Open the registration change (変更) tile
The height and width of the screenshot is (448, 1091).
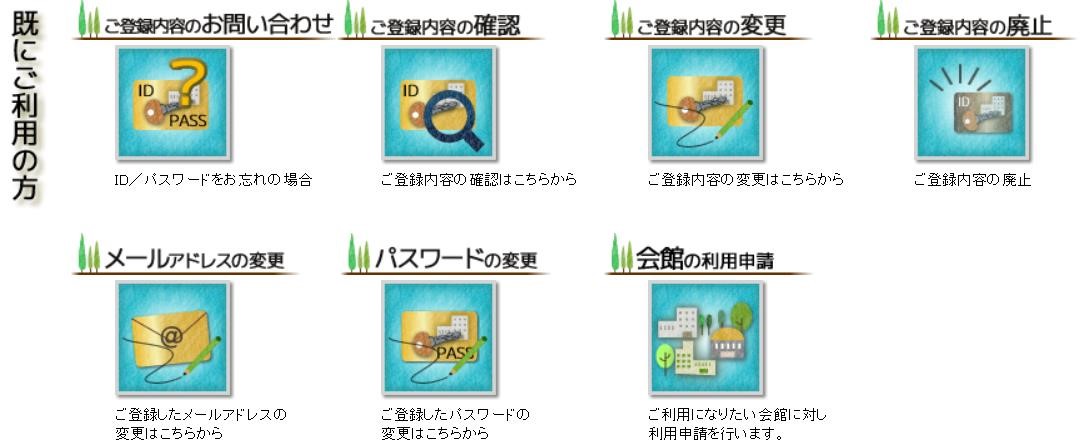706,103
